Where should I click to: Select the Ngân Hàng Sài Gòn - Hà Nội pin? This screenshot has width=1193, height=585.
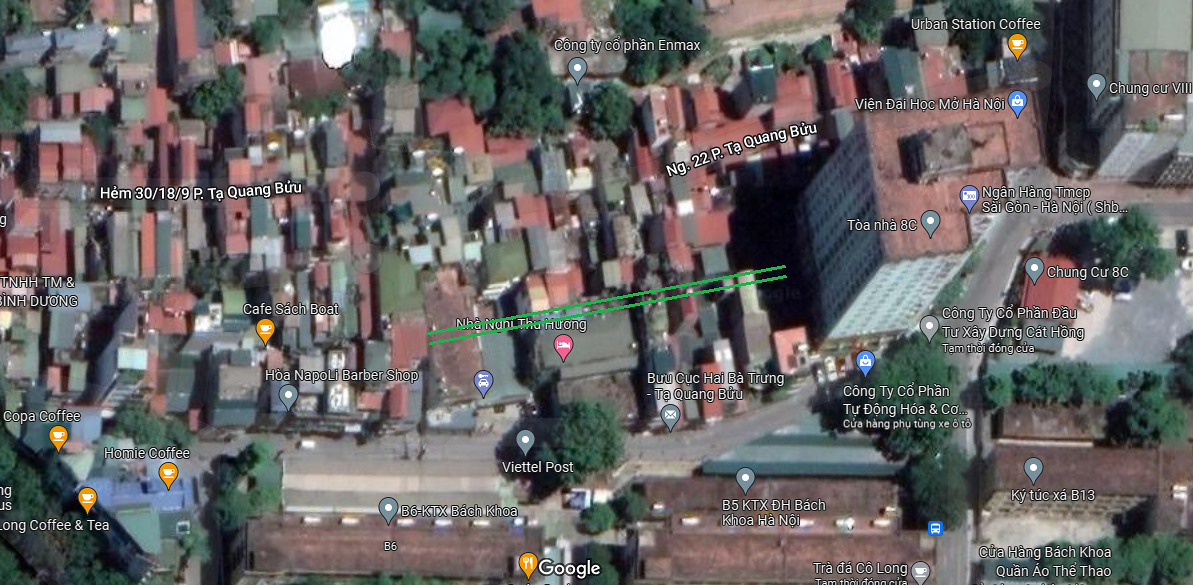point(968,197)
